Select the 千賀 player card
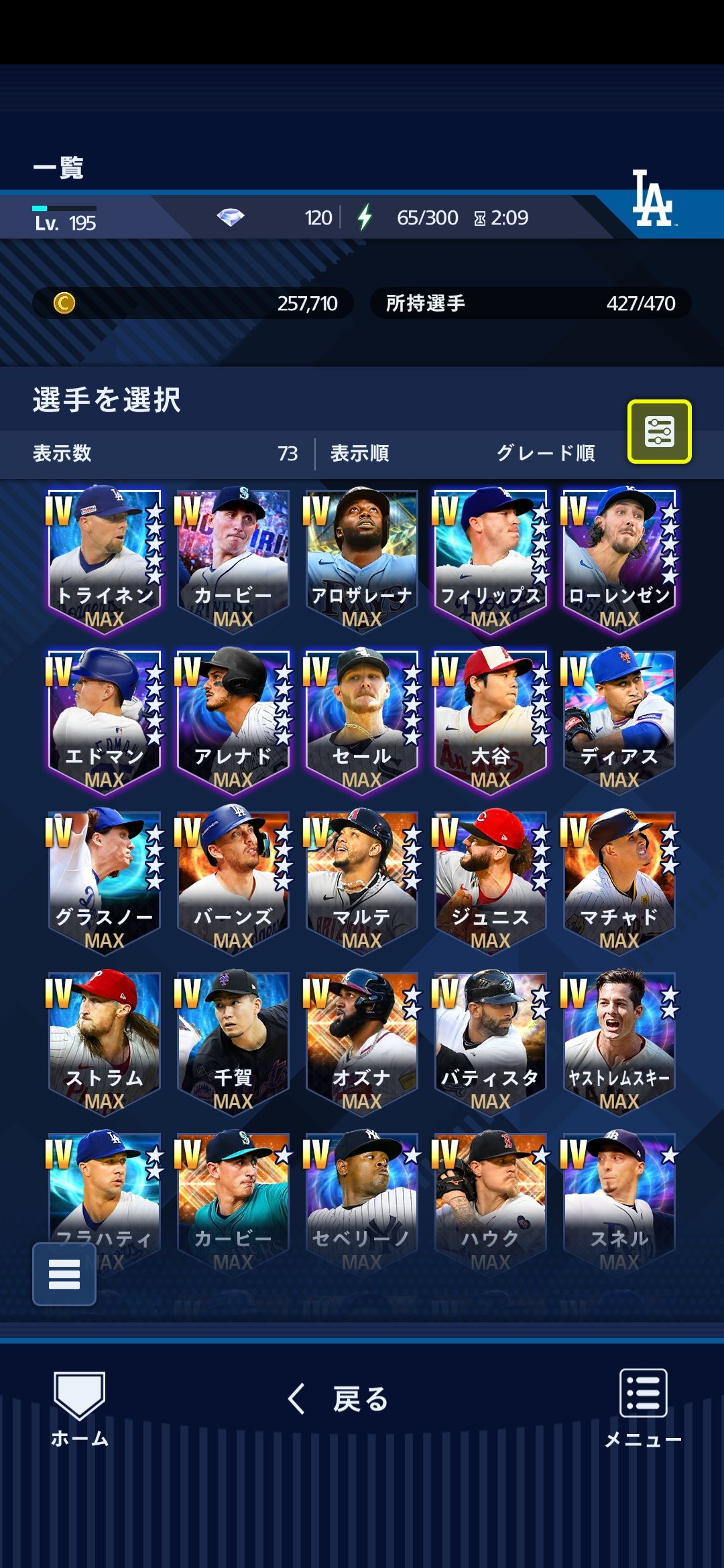This screenshot has width=724, height=1568. 233,1042
